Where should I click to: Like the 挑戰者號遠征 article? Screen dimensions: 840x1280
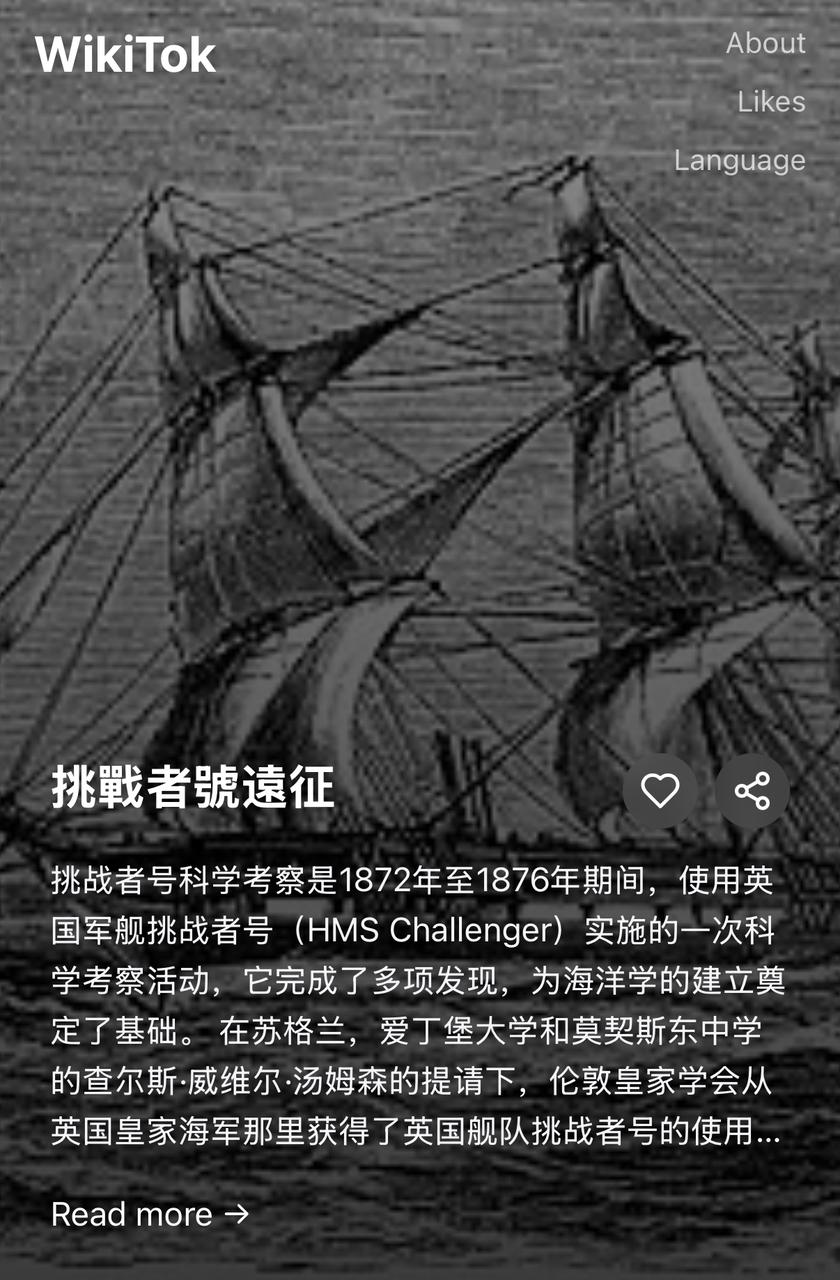660,791
